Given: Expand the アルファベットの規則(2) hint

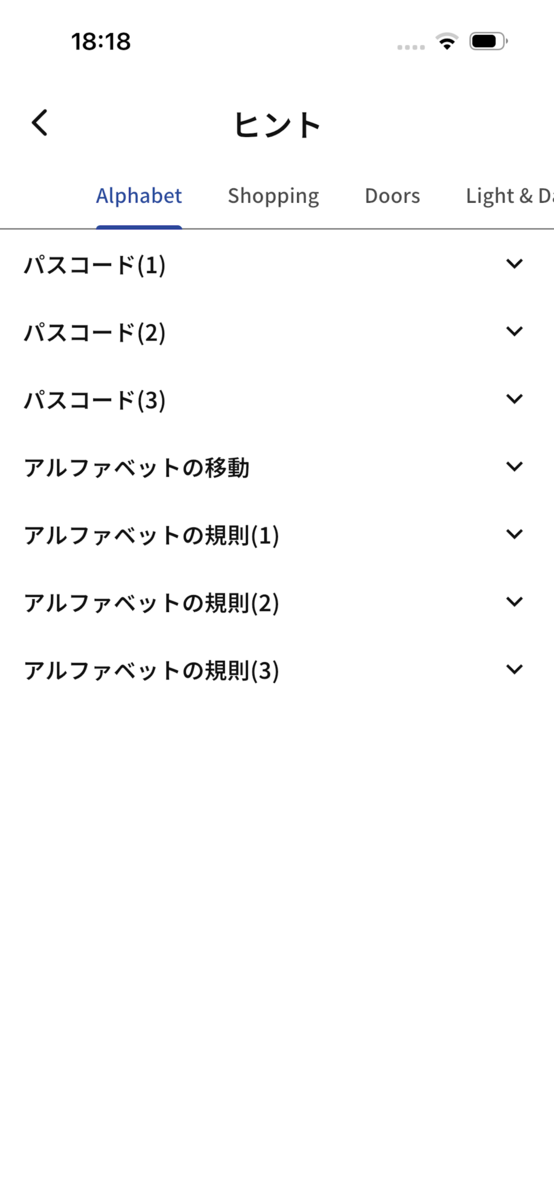Looking at the screenshot, I should [277, 603].
